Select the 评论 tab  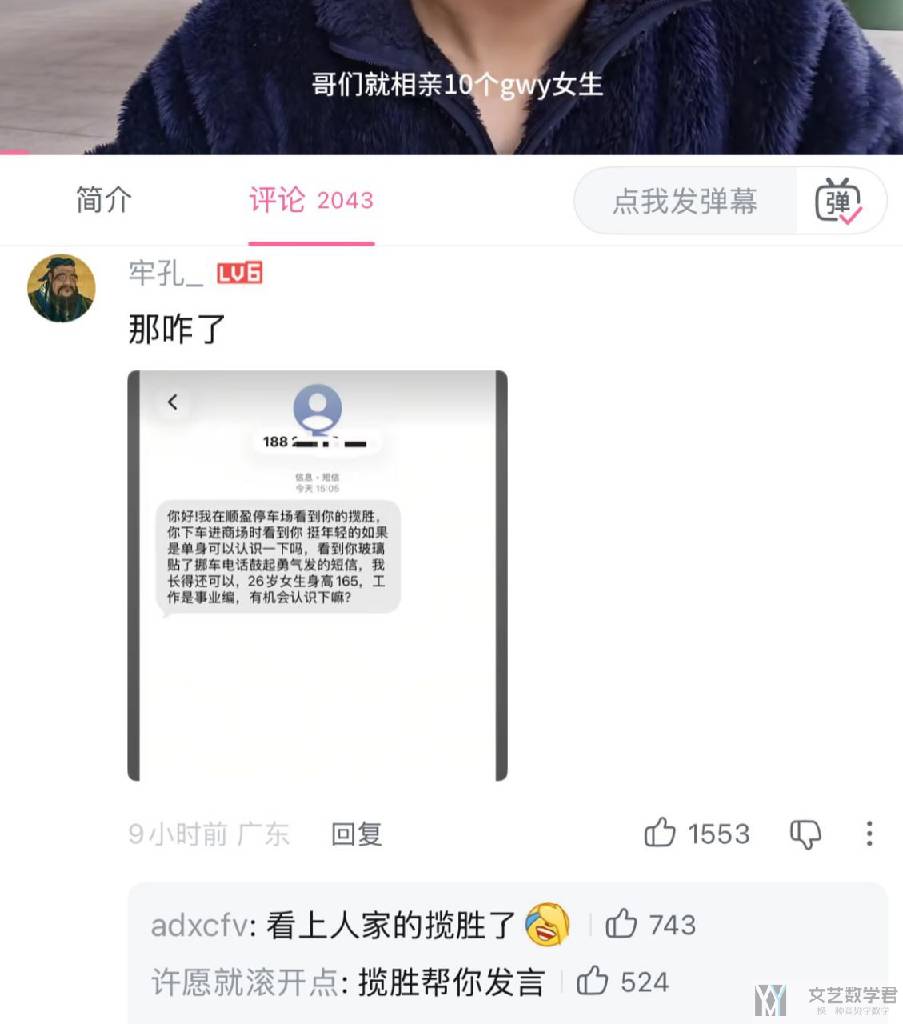[310, 200]
